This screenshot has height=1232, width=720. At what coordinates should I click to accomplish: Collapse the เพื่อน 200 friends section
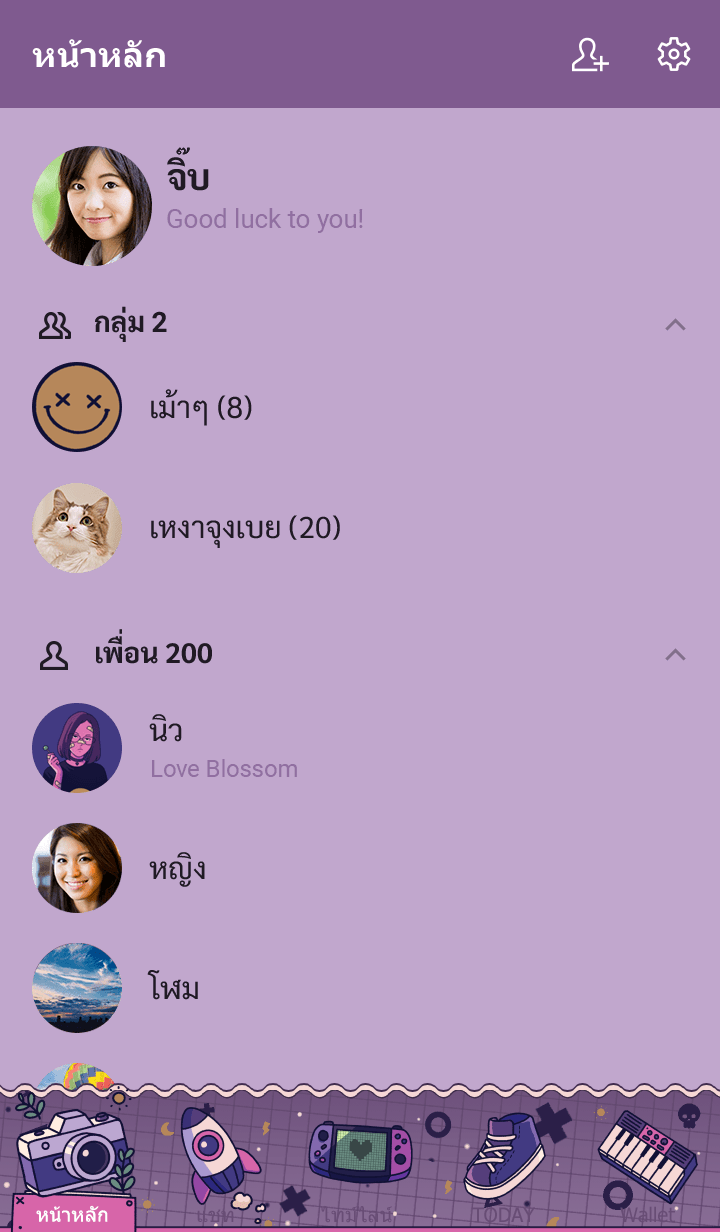[675, 654]
